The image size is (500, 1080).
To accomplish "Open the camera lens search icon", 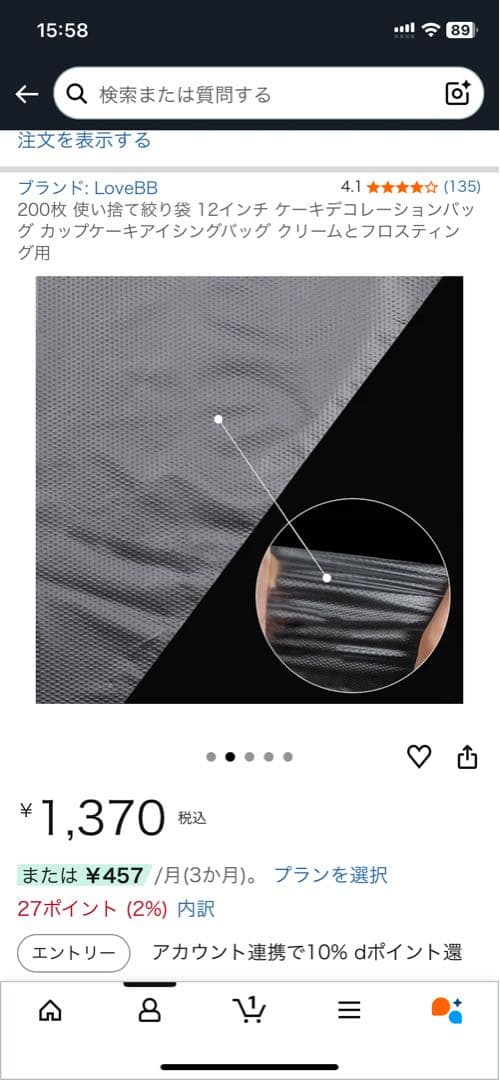I will pos(458,94).
